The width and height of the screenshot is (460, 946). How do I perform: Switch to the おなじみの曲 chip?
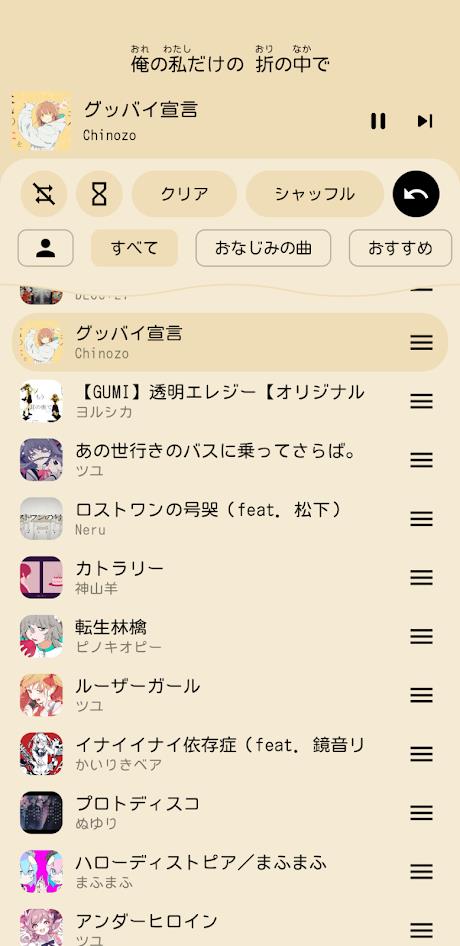tap(263, 248)
